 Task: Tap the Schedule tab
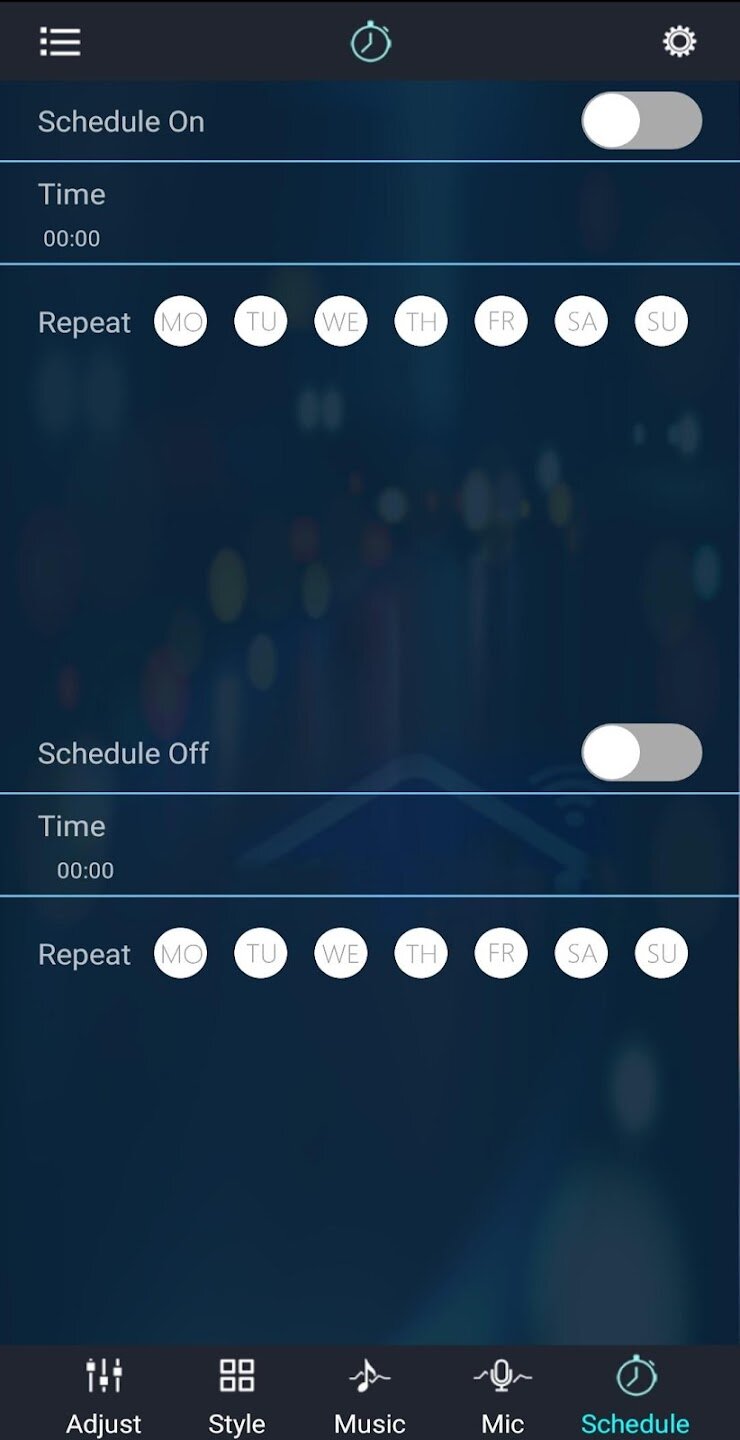coord(636,1394)
